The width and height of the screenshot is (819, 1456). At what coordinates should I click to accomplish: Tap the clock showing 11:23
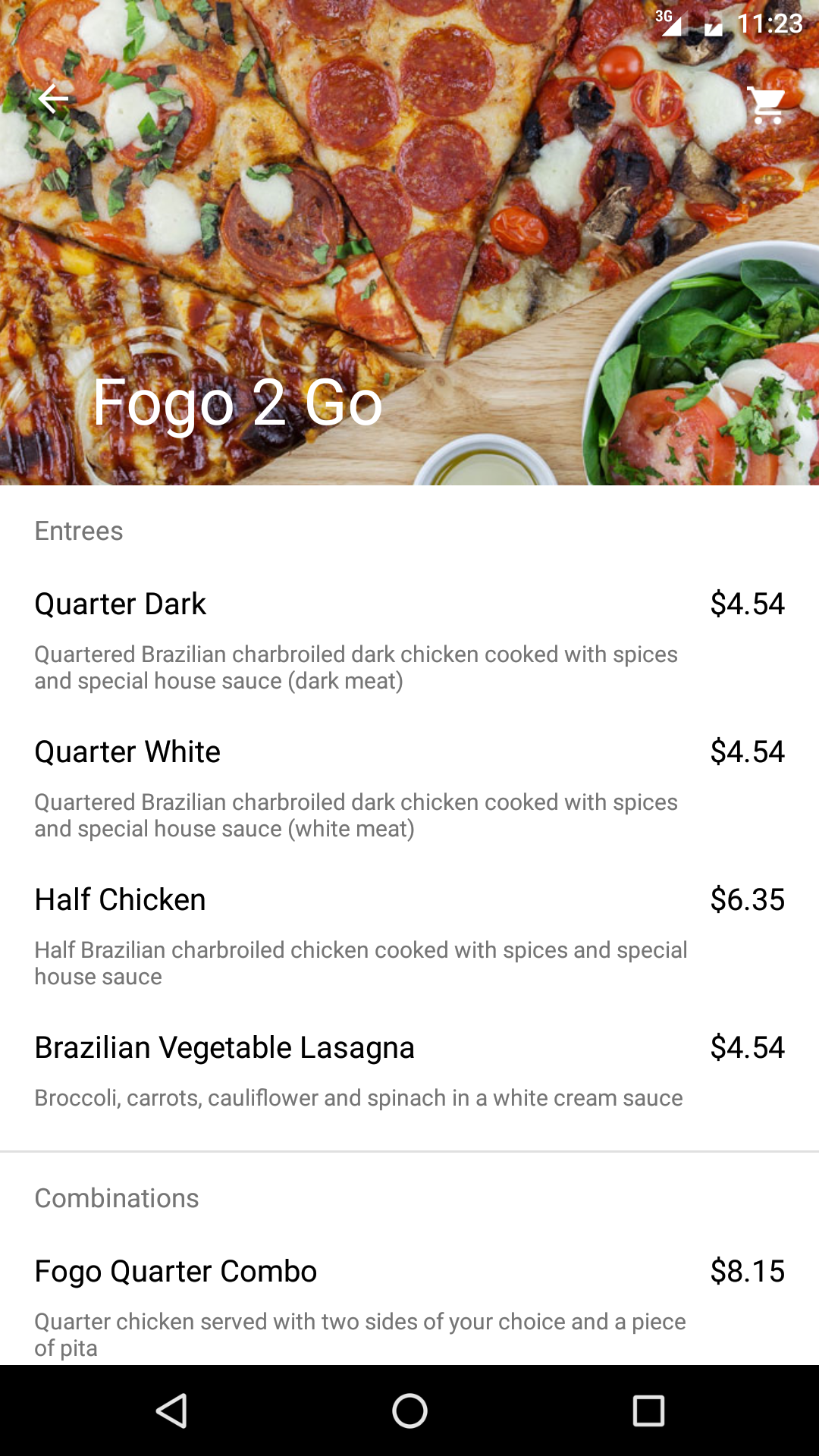769,24
